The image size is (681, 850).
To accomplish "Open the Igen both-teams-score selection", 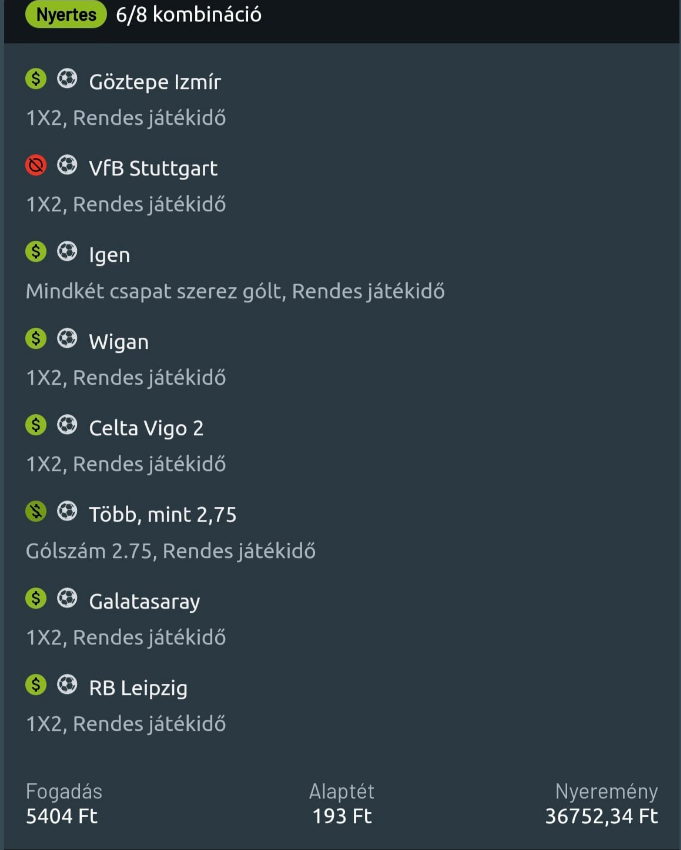I will tap(109, 255).
